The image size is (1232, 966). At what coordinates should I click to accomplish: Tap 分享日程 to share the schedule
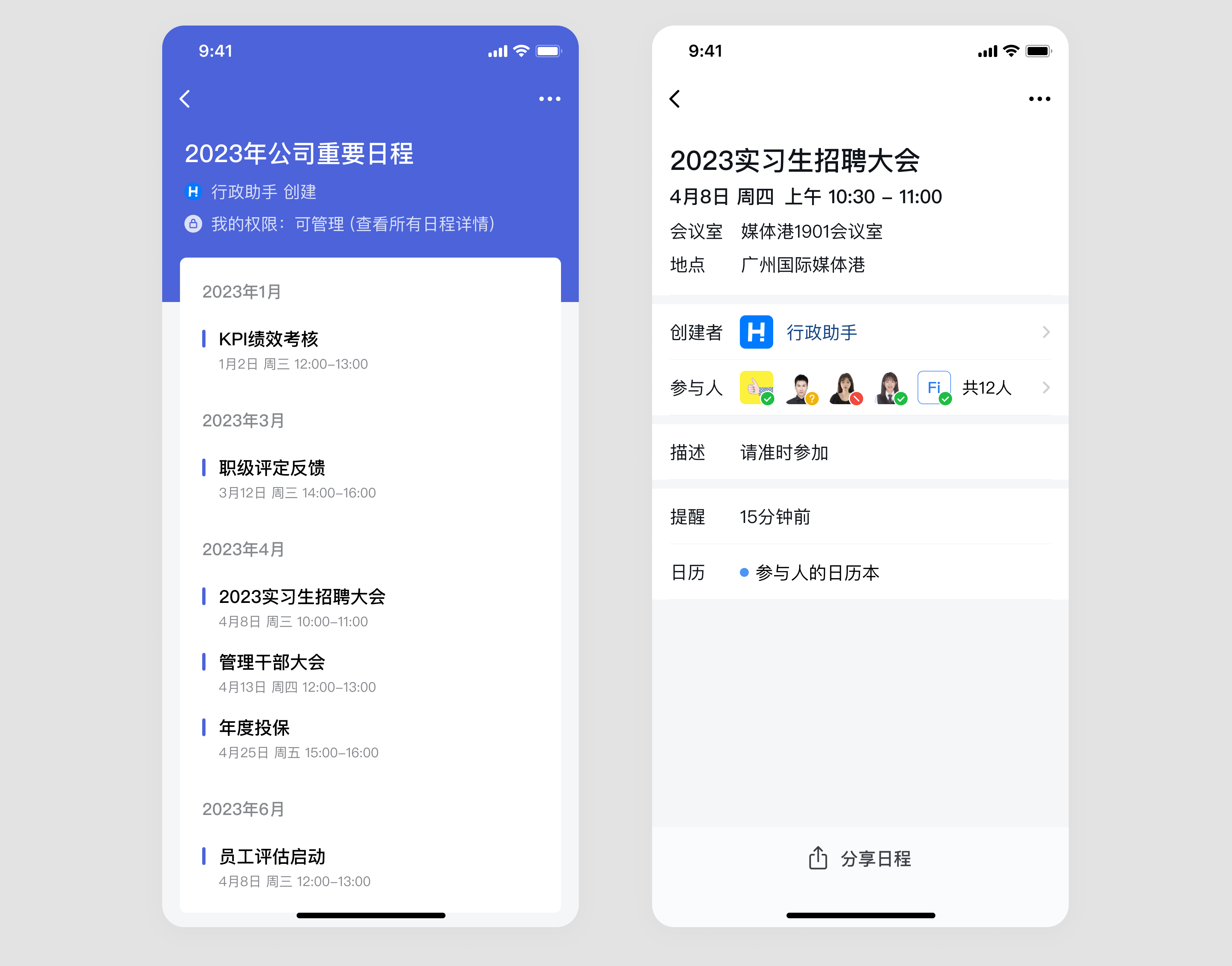pos(860,859)
